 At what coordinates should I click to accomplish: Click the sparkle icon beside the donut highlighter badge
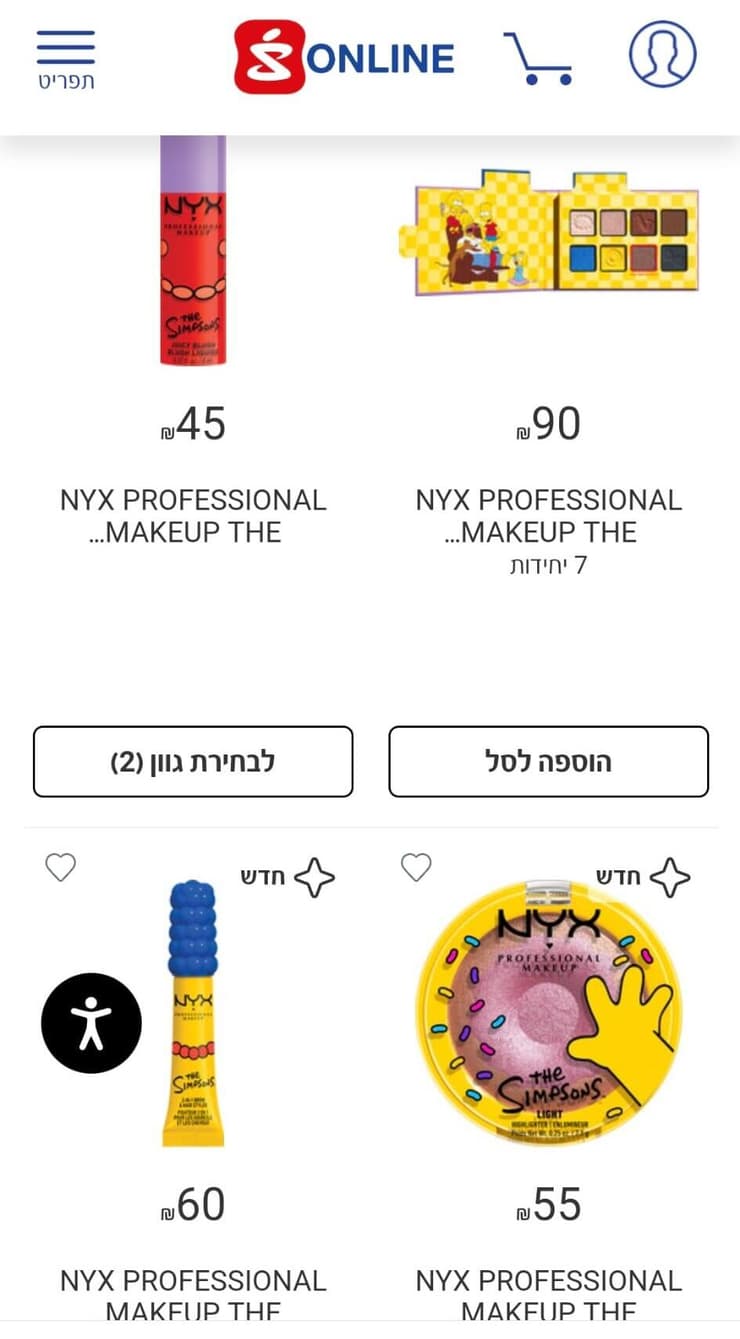pos(671,877)
